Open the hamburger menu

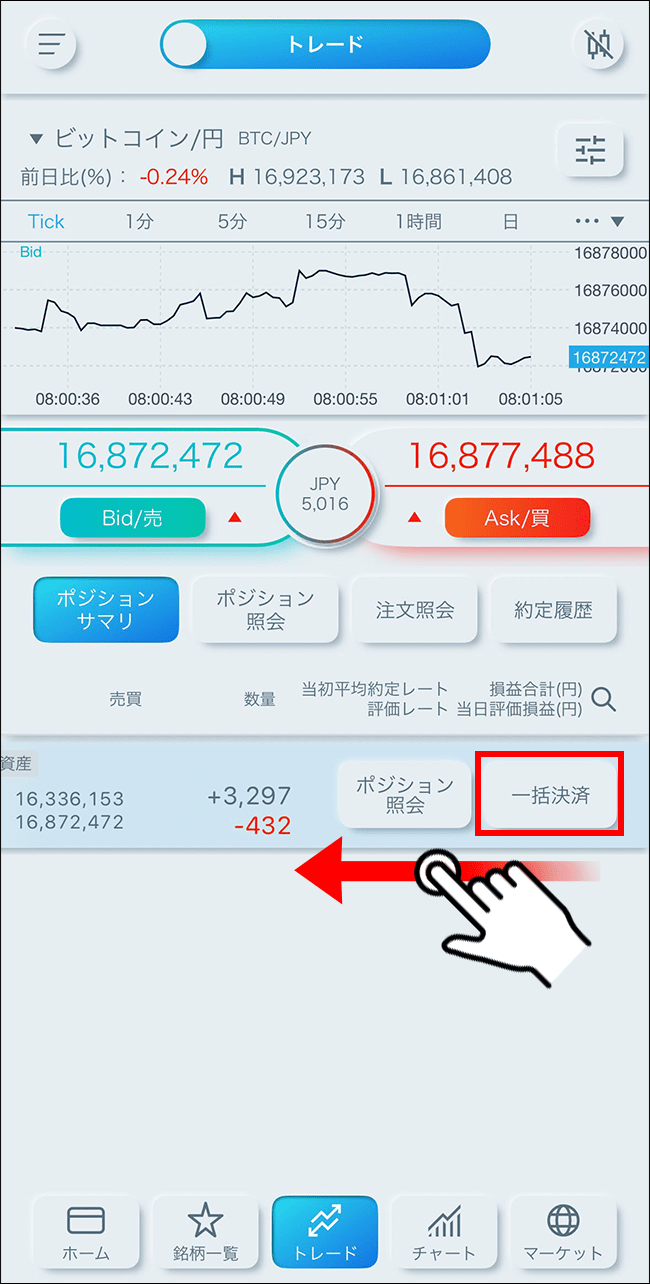(x=51, y=44)
